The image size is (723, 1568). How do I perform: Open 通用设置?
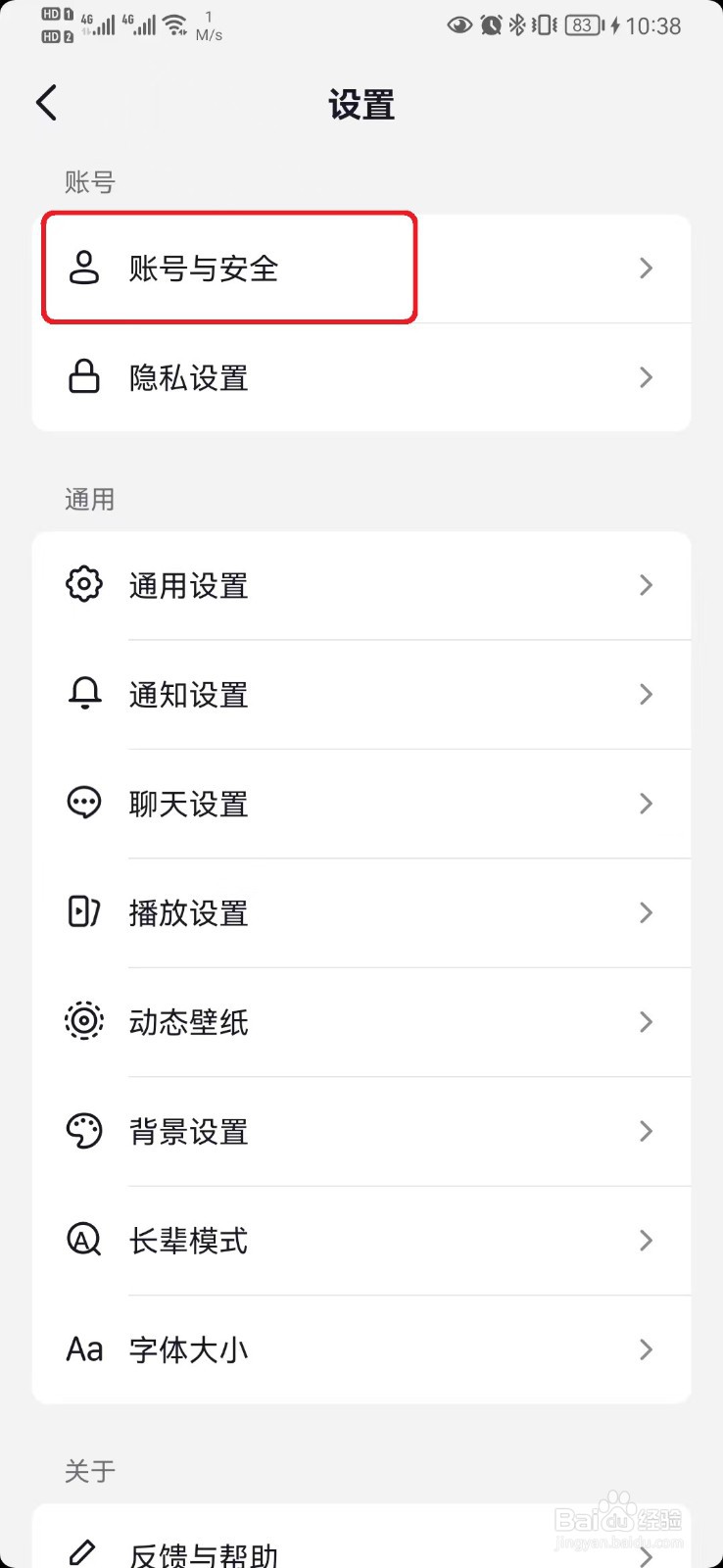pos(361,586)
